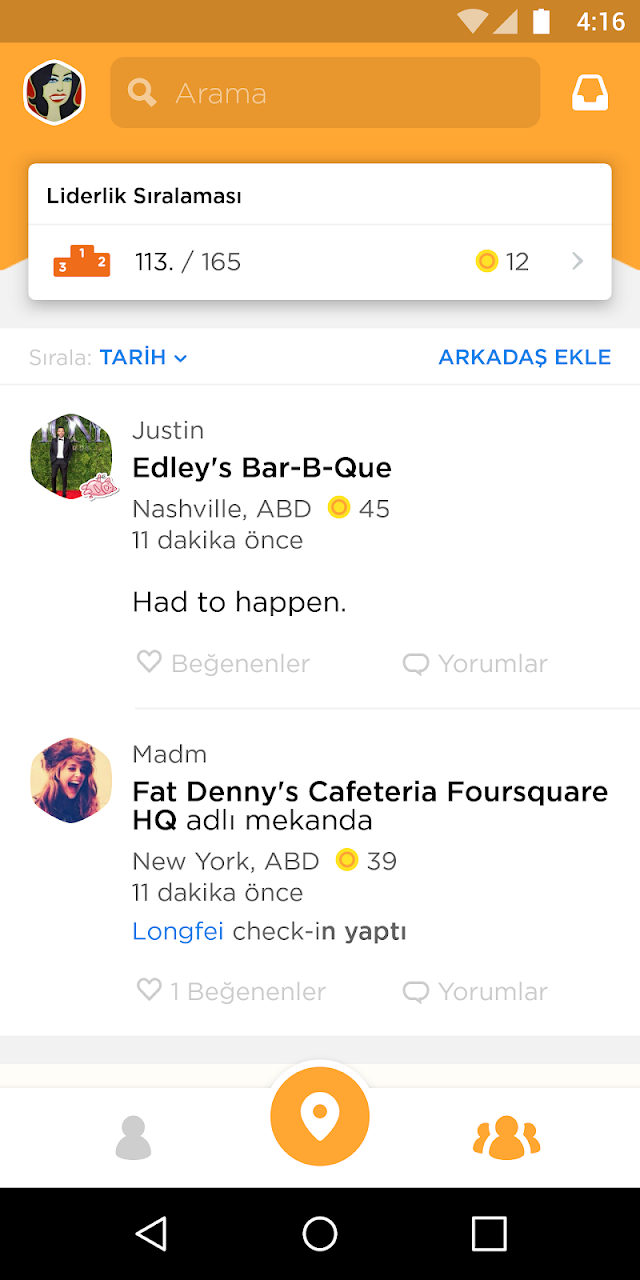The width and height of the screenshot is (640, 1280).
Task: View Madm's profile photo
Action: (x=71, y=781)
